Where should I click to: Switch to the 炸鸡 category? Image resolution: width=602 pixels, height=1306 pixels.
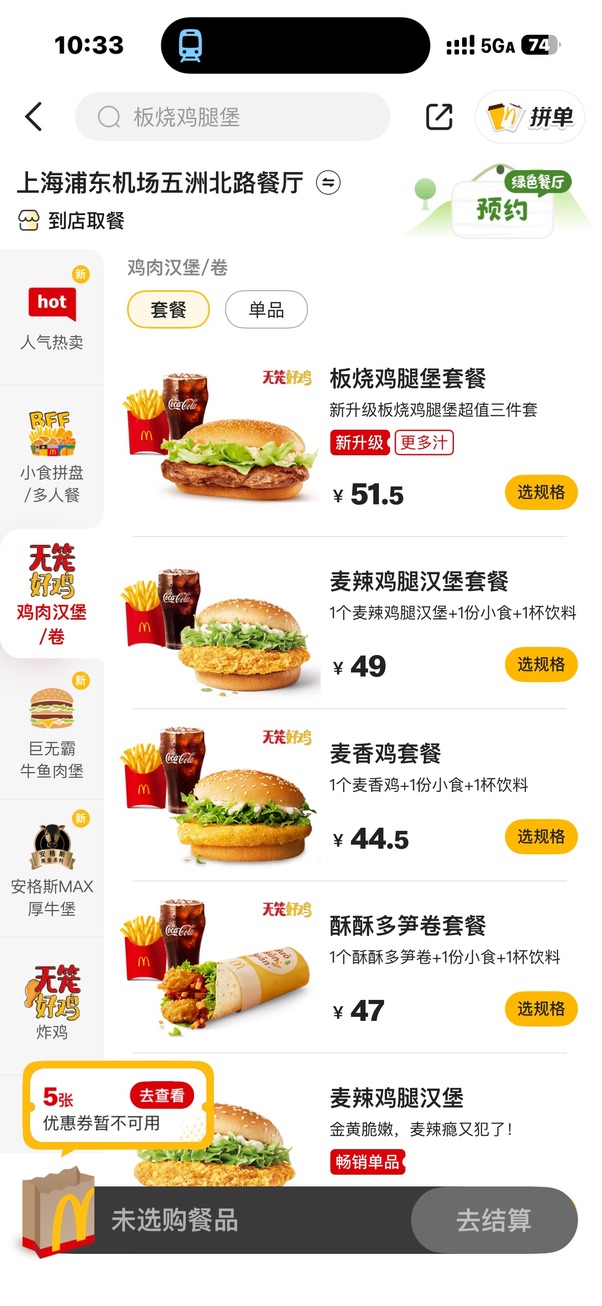(x=52, y=1005)
